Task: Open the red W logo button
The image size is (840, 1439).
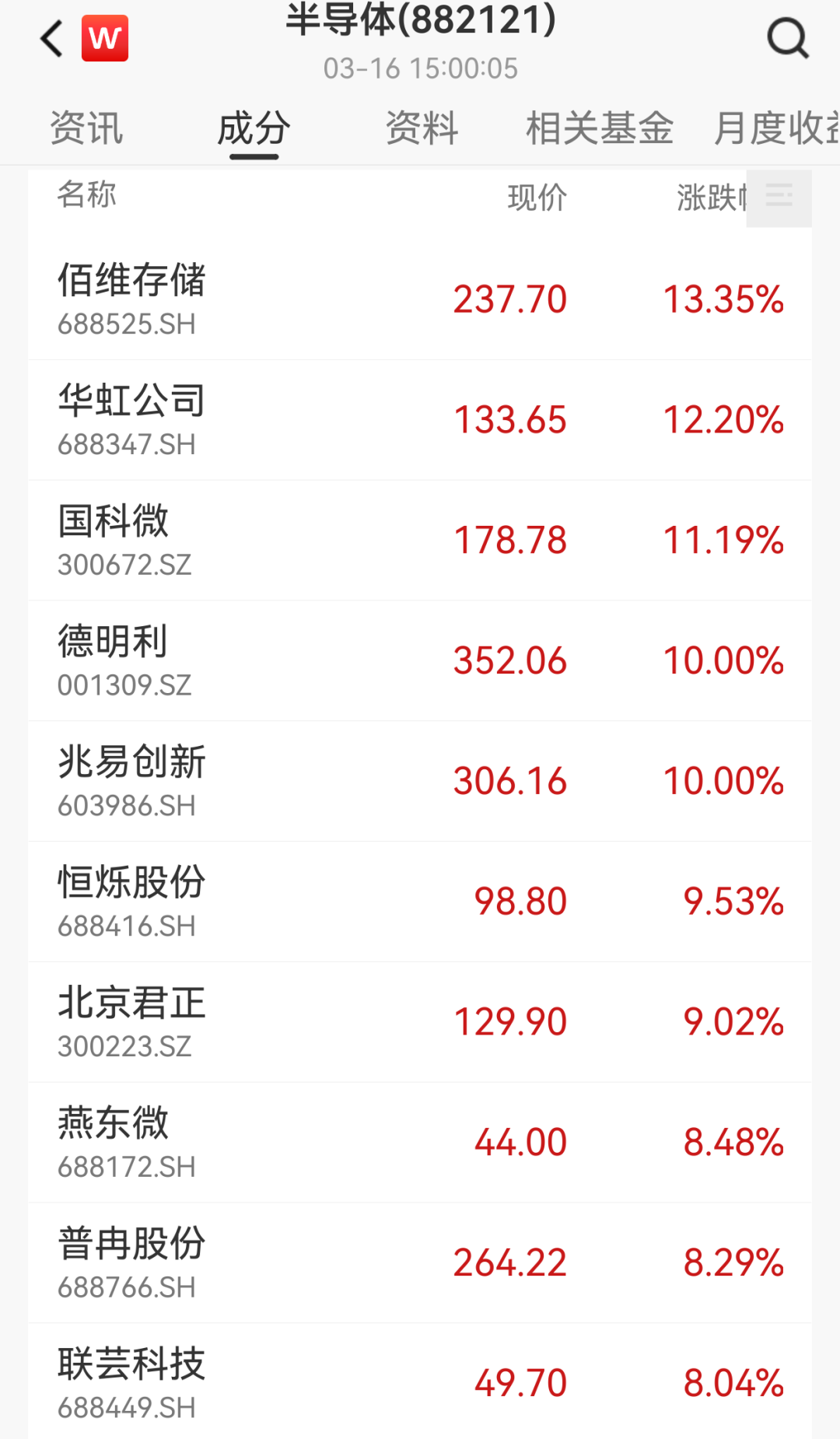Action: (x=105, y=38)
